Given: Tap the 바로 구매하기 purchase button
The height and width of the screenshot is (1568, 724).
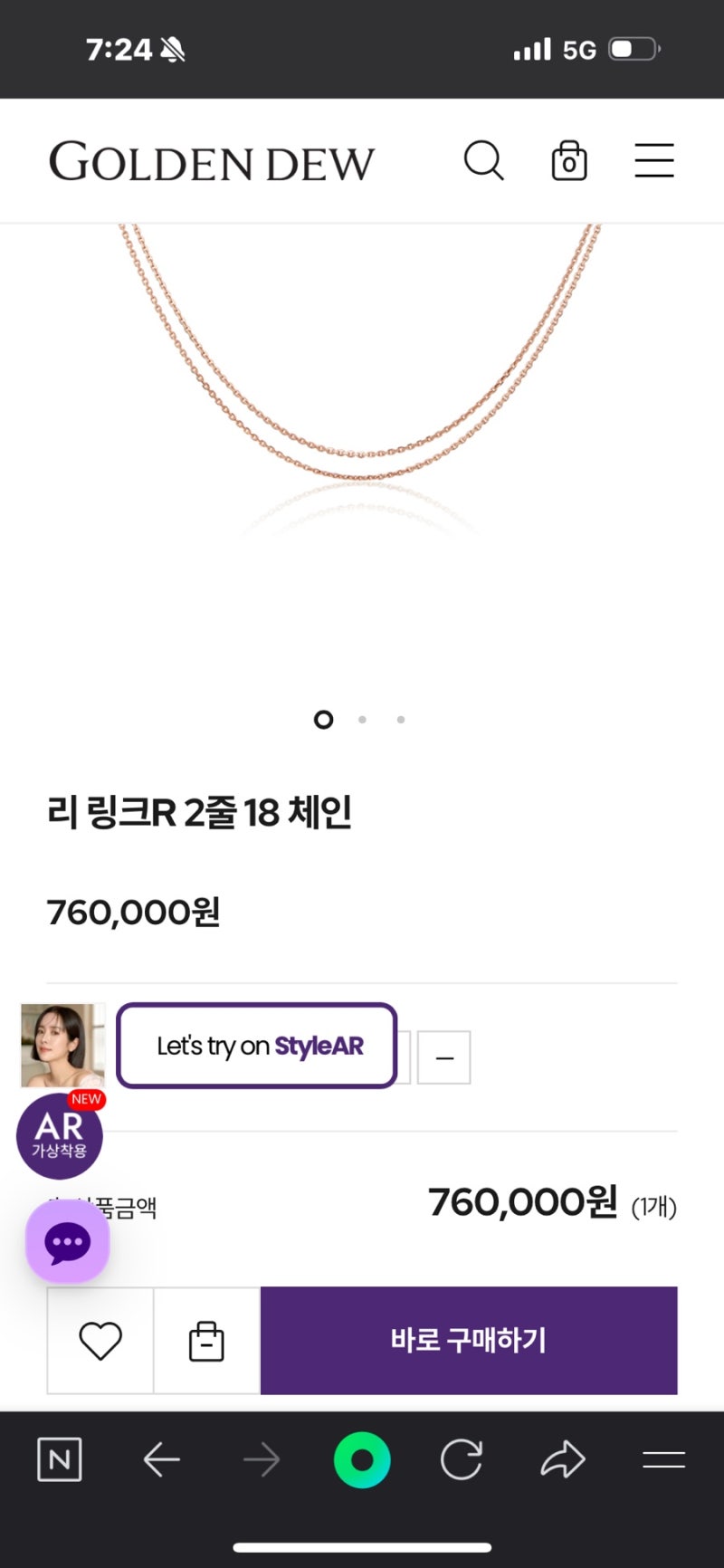Looking at the screenshot, I should (468, 1341).
